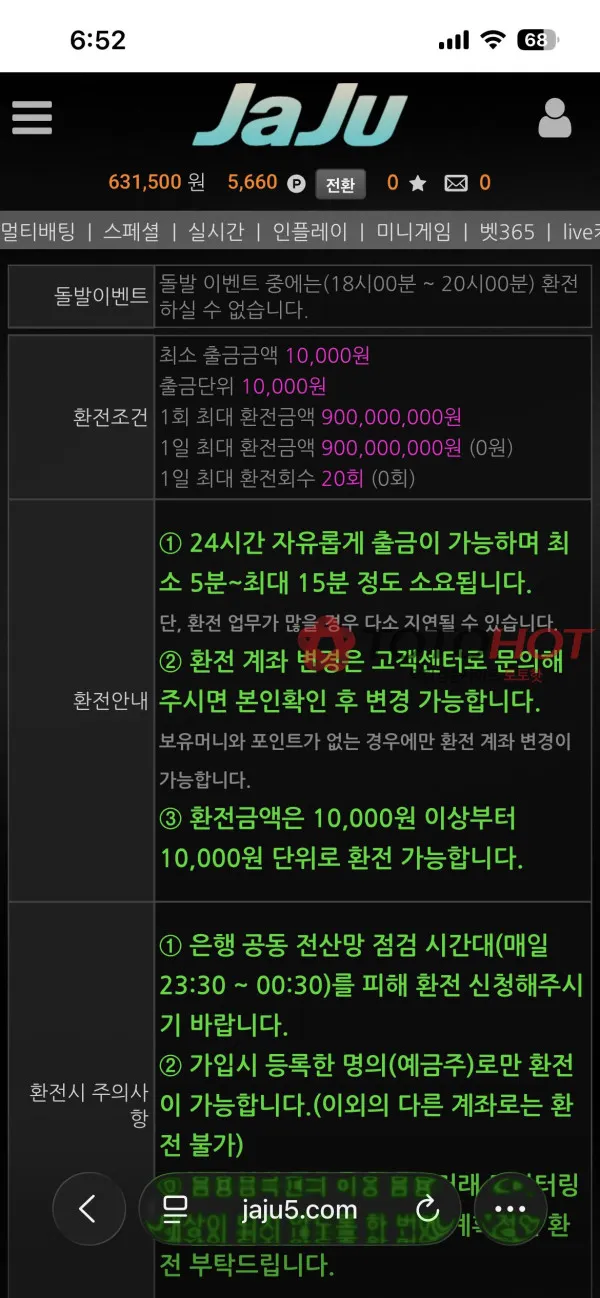The image size is (600, 1298).
Task: Open the hamburger drawer menu
Action: coord(32,117)
